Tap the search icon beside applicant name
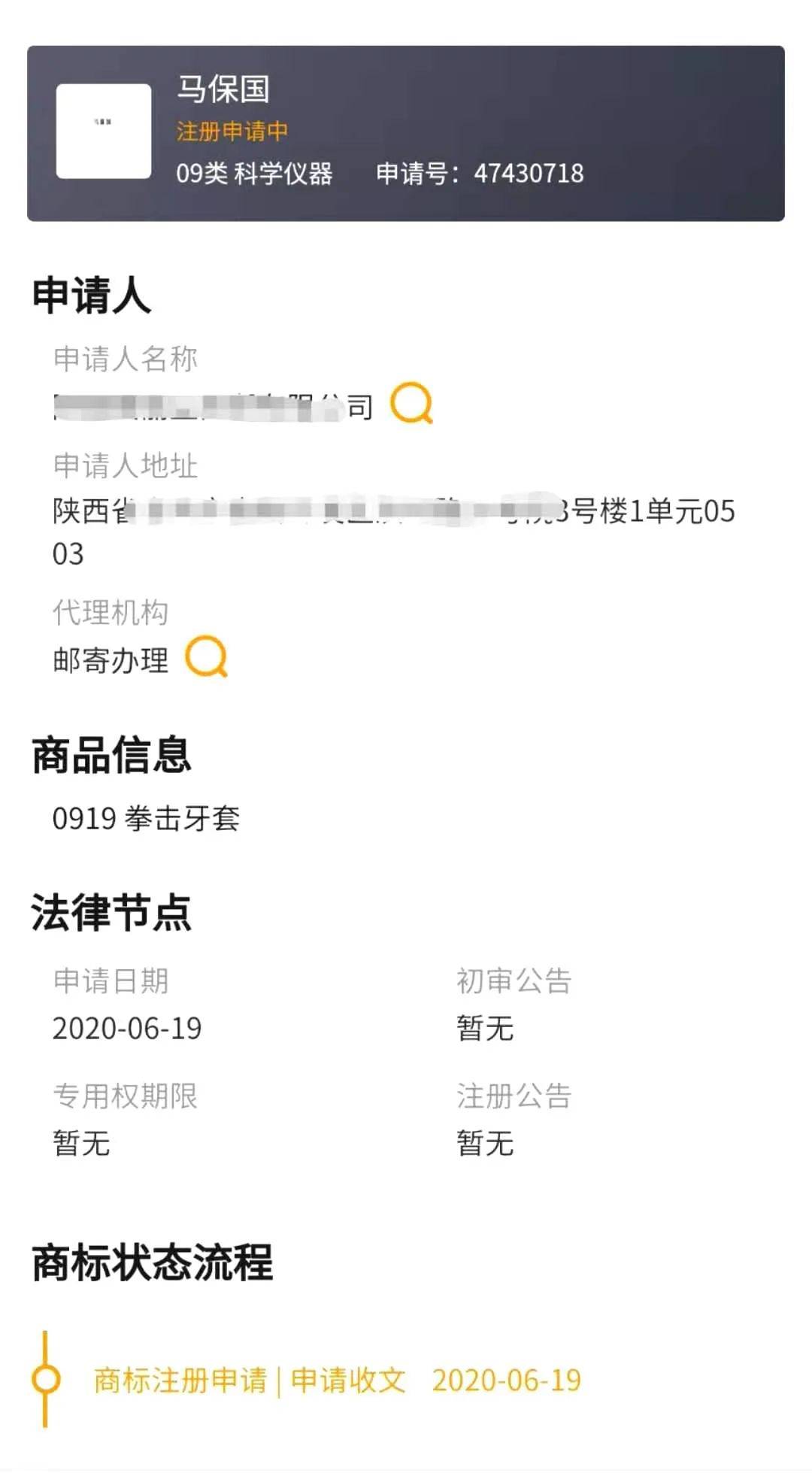The image size is (812, 1473). point(411,403)
